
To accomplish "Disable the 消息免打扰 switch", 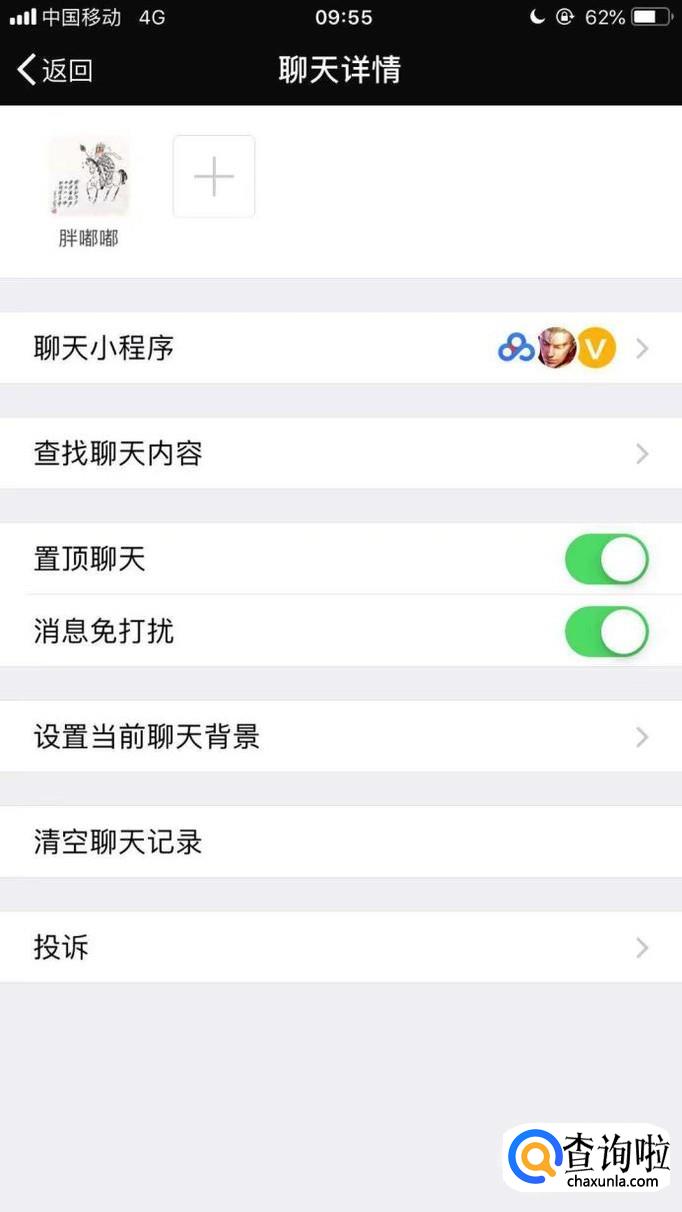I will pos(606,632).
